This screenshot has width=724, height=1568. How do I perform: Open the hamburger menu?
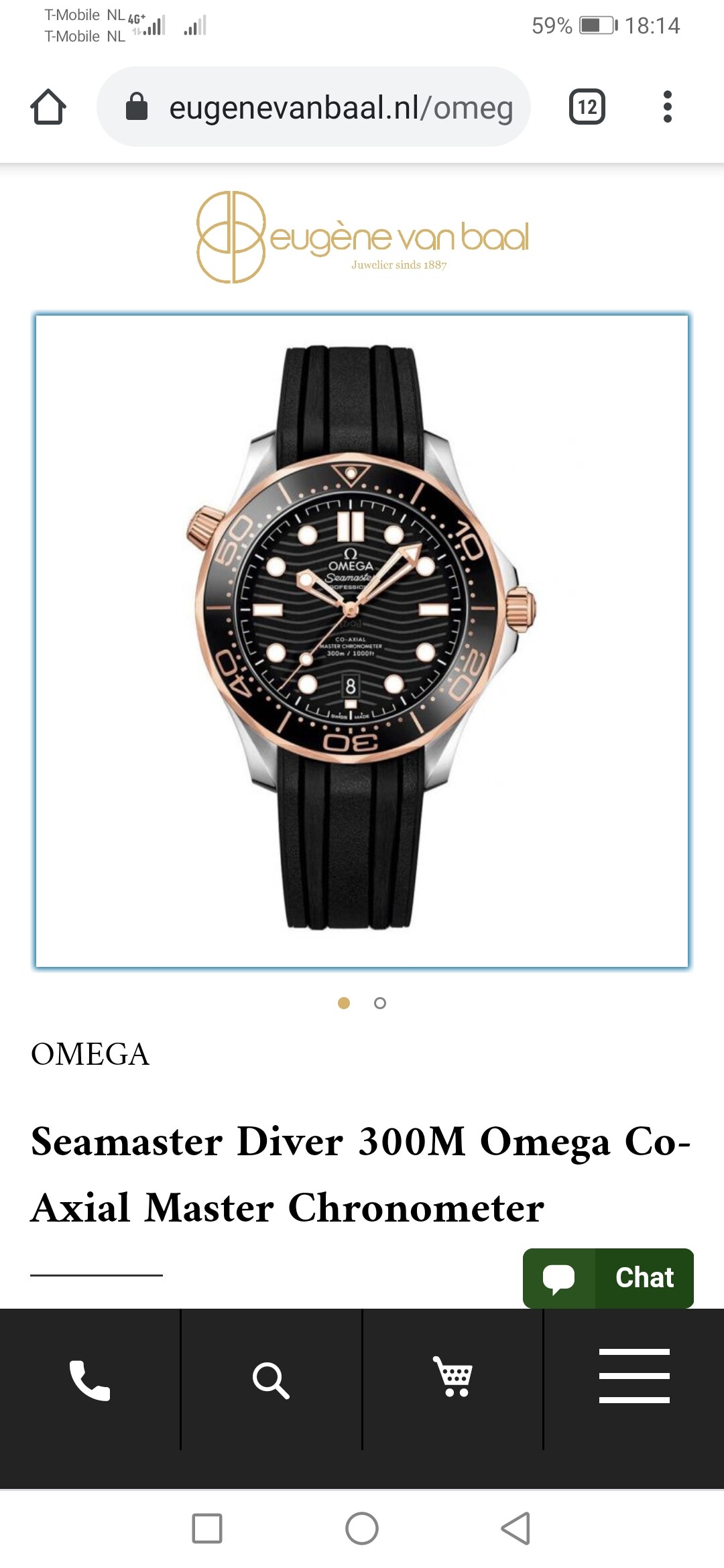634,1376
